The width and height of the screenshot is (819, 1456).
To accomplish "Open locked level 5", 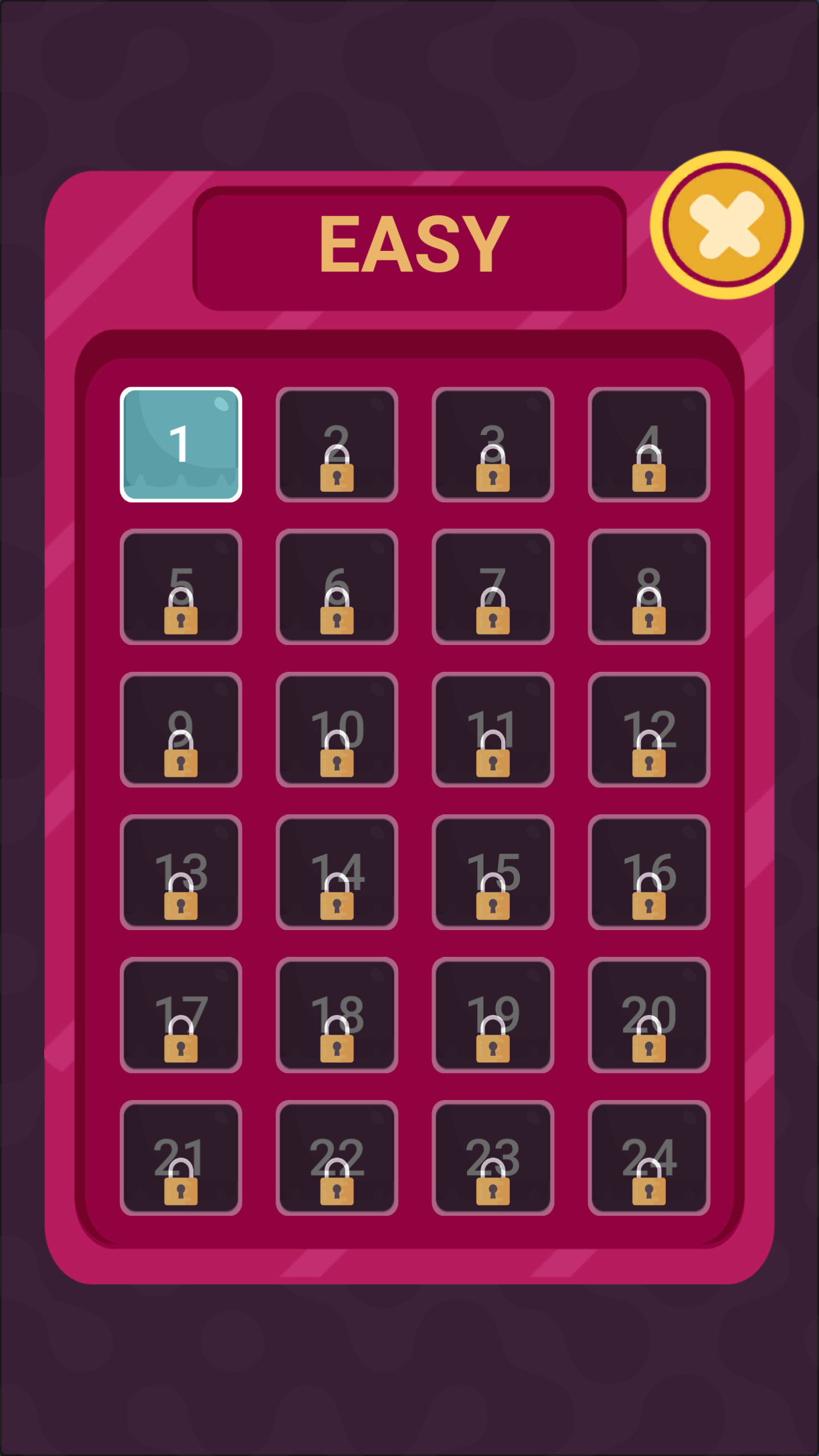I will coord(181,585).
